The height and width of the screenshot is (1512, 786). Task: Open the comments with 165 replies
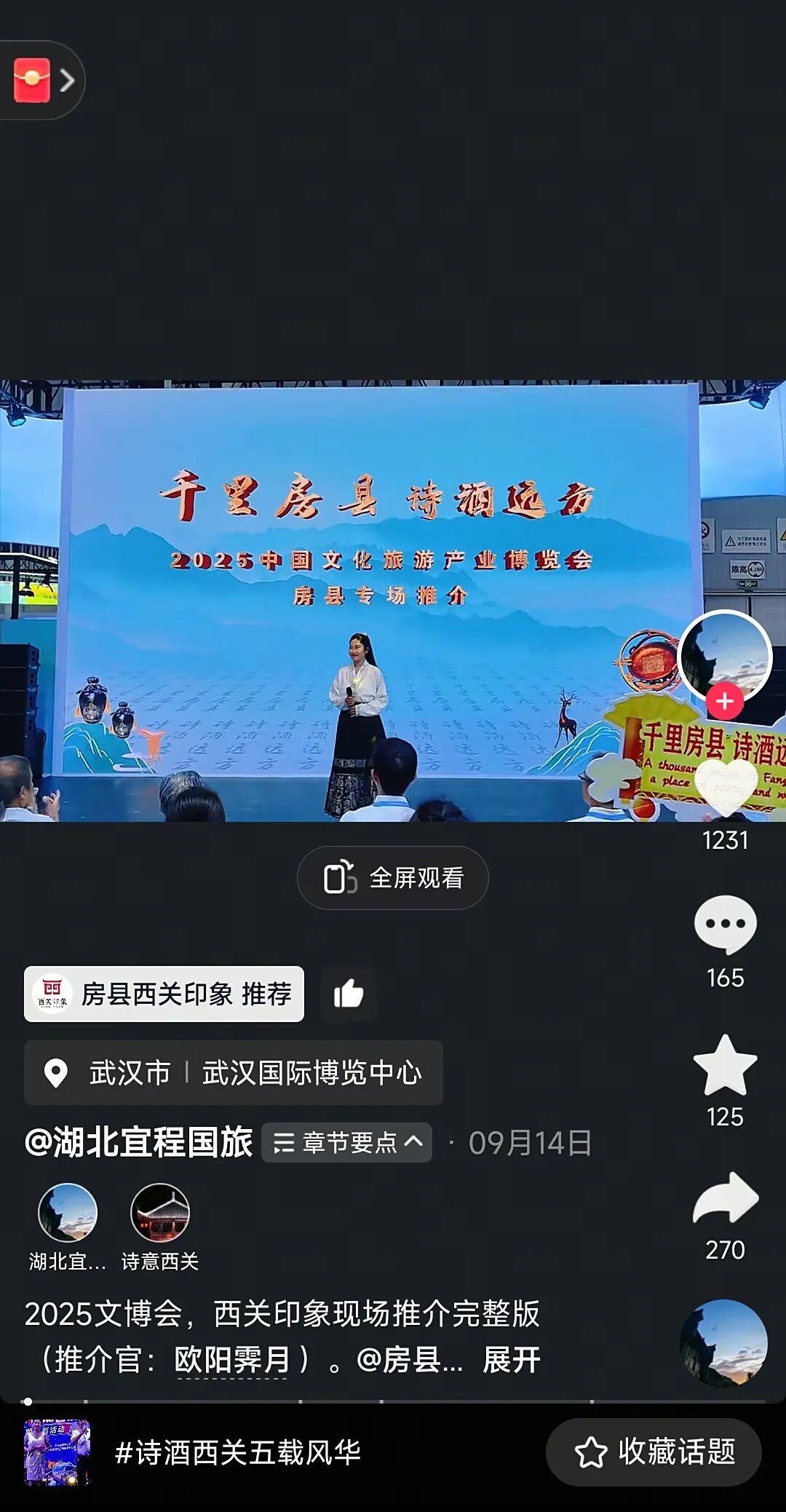pos(726,925)
